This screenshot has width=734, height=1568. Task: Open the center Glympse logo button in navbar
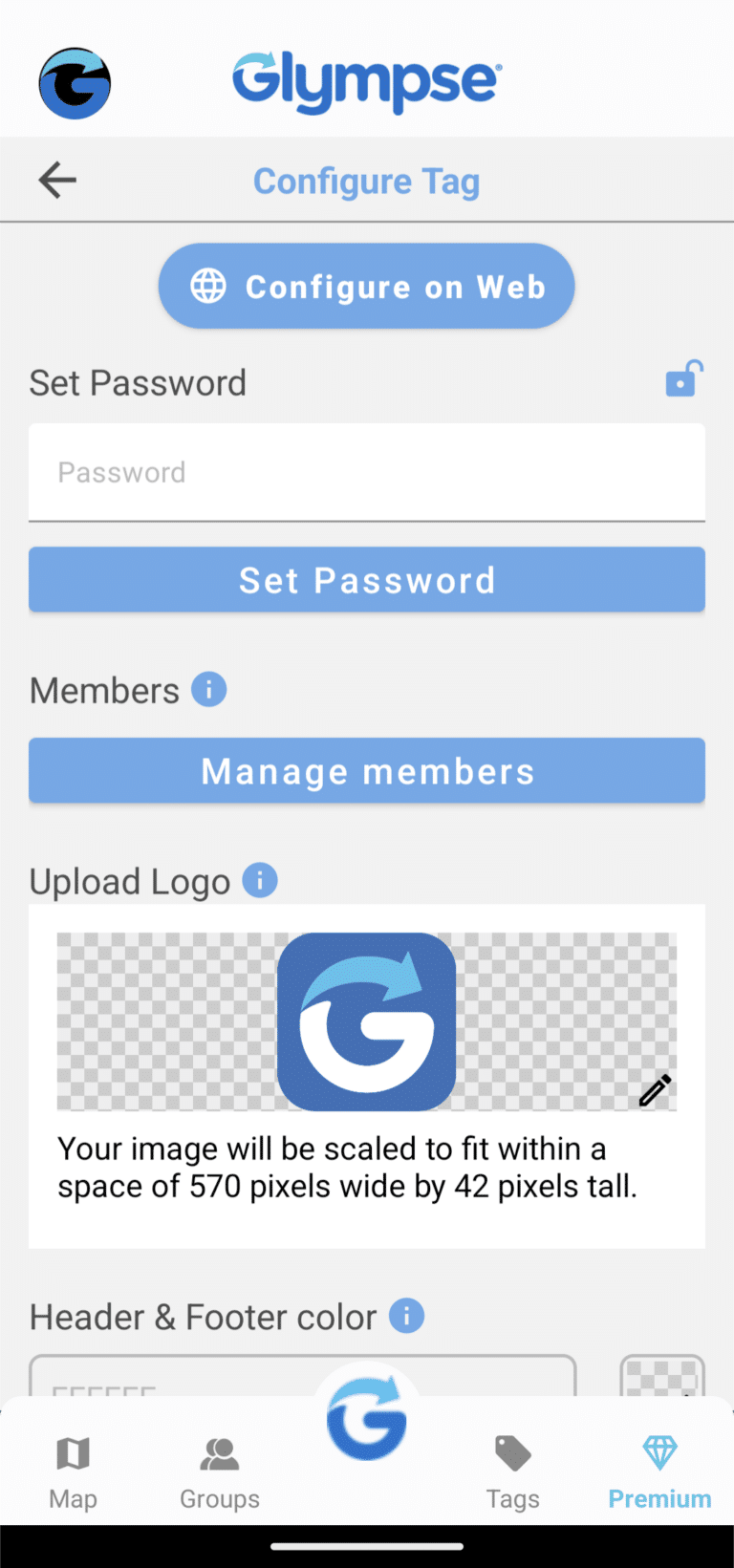[367, 1418]
